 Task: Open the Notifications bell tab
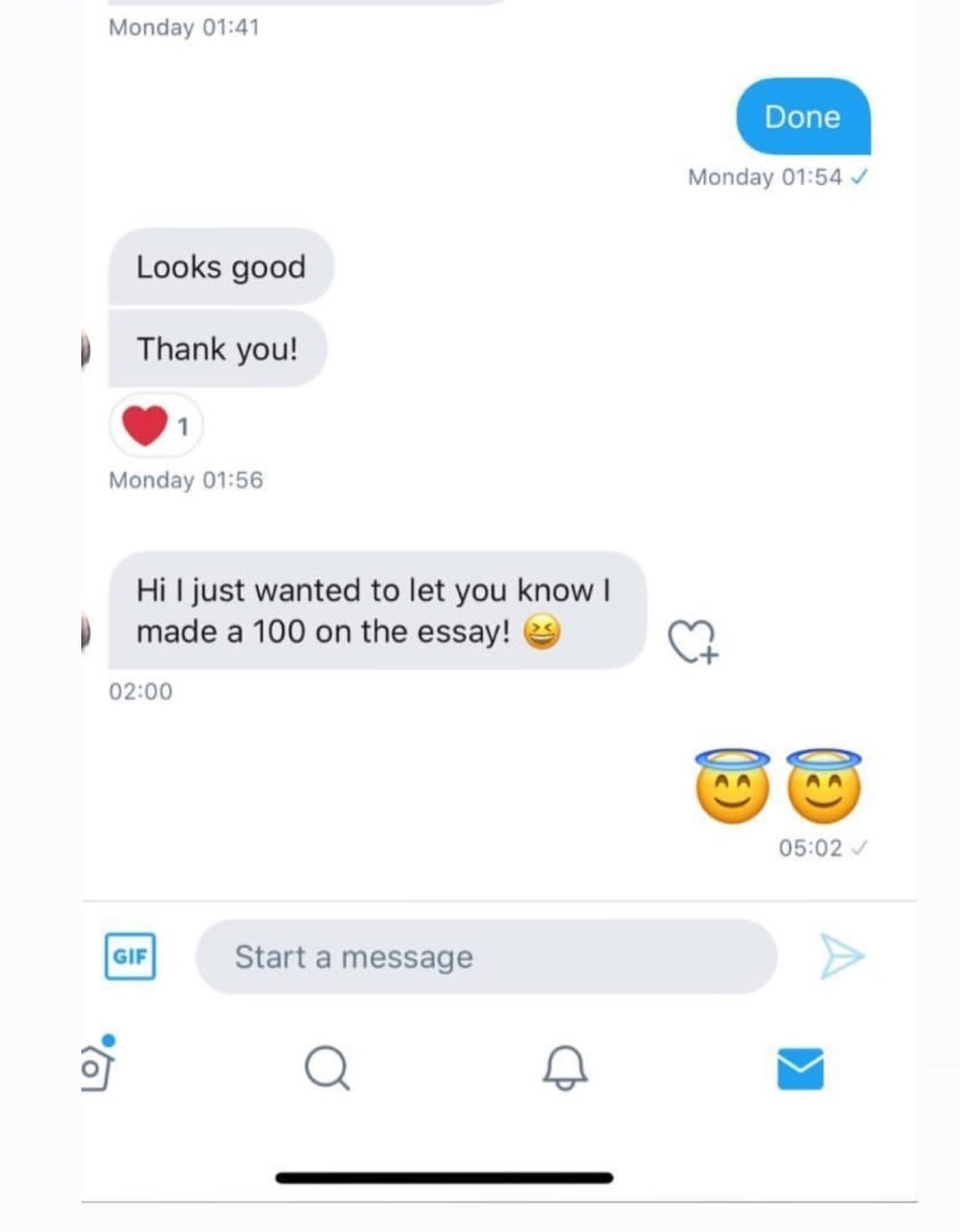565,1067
